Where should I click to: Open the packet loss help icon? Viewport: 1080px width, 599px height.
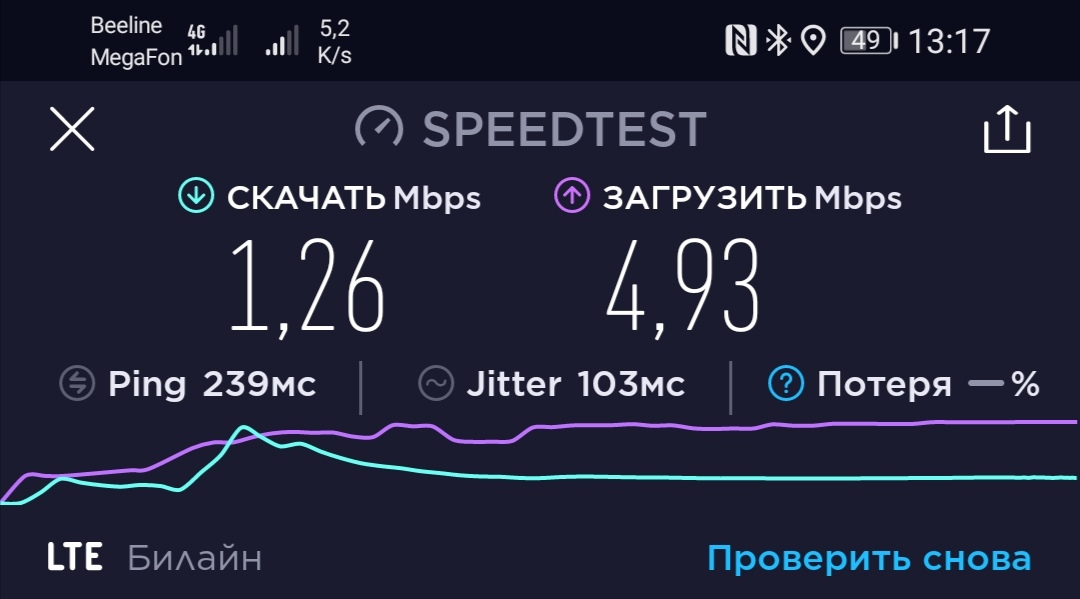pyautogui.click(x=786, y=383)
